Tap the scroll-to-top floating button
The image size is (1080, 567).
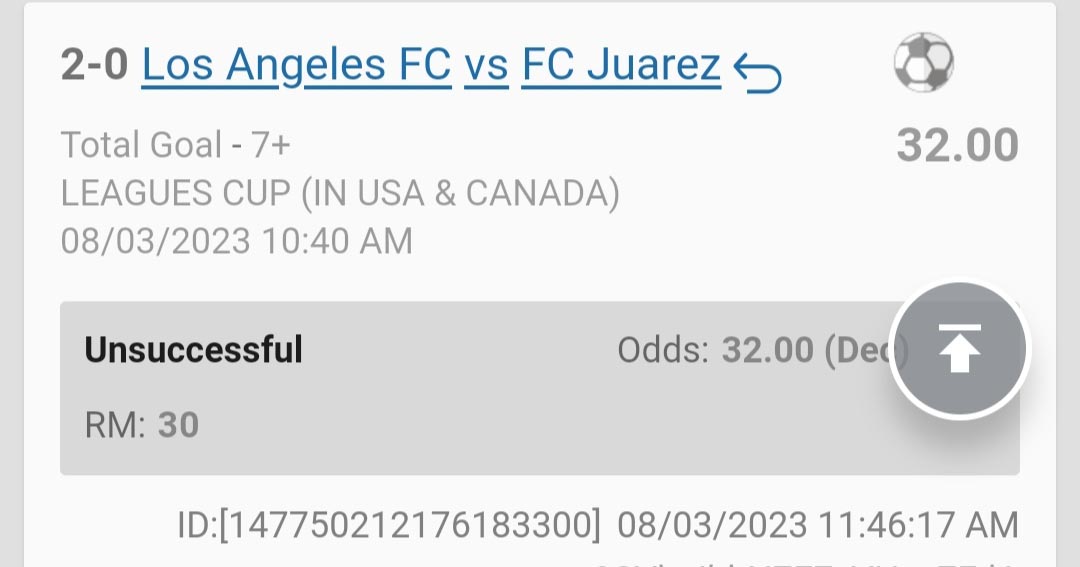959,349
